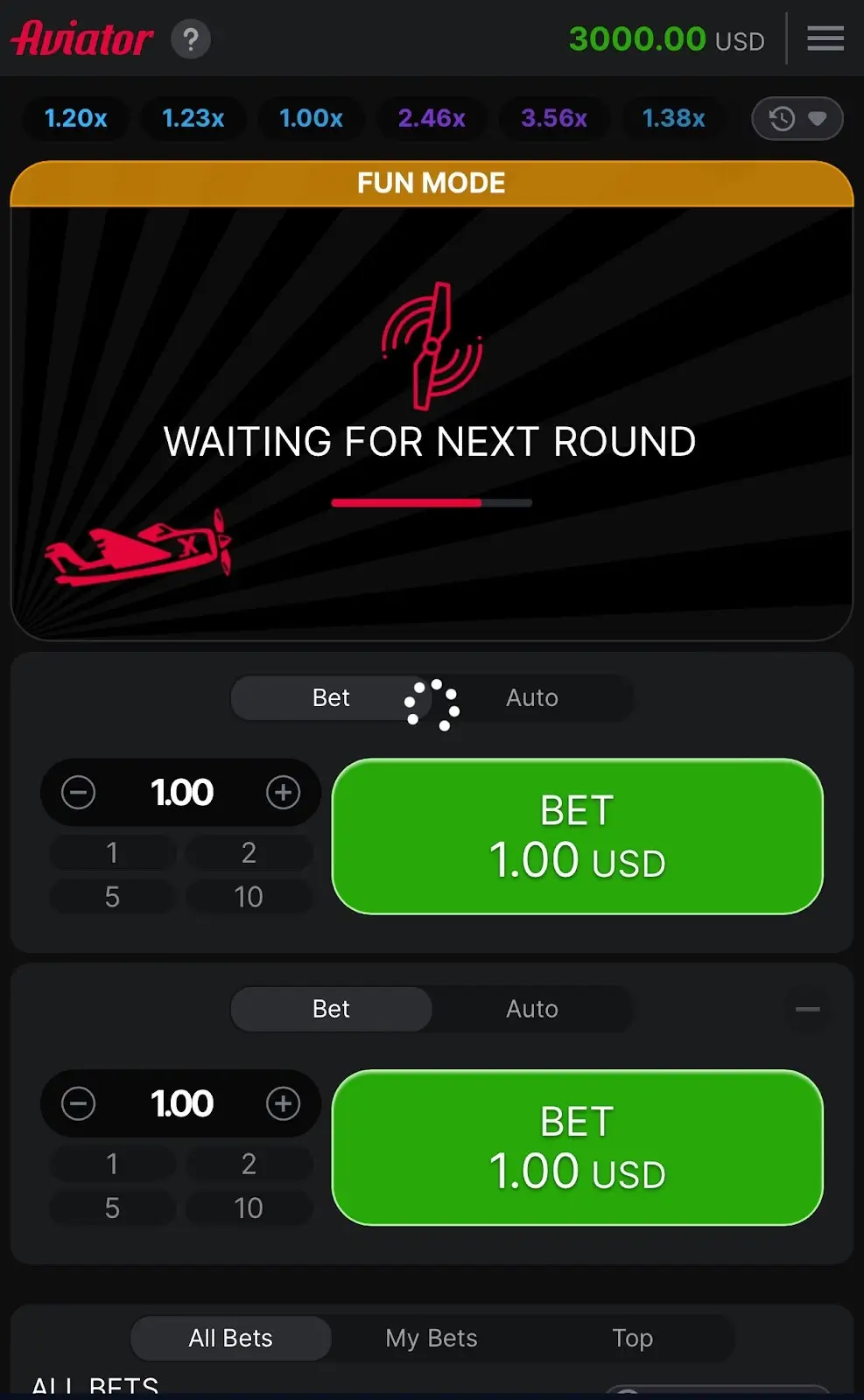Select preset 5 in first bet panel
This screenshot has width=864, height=1400.
click(x=112, y=897)
